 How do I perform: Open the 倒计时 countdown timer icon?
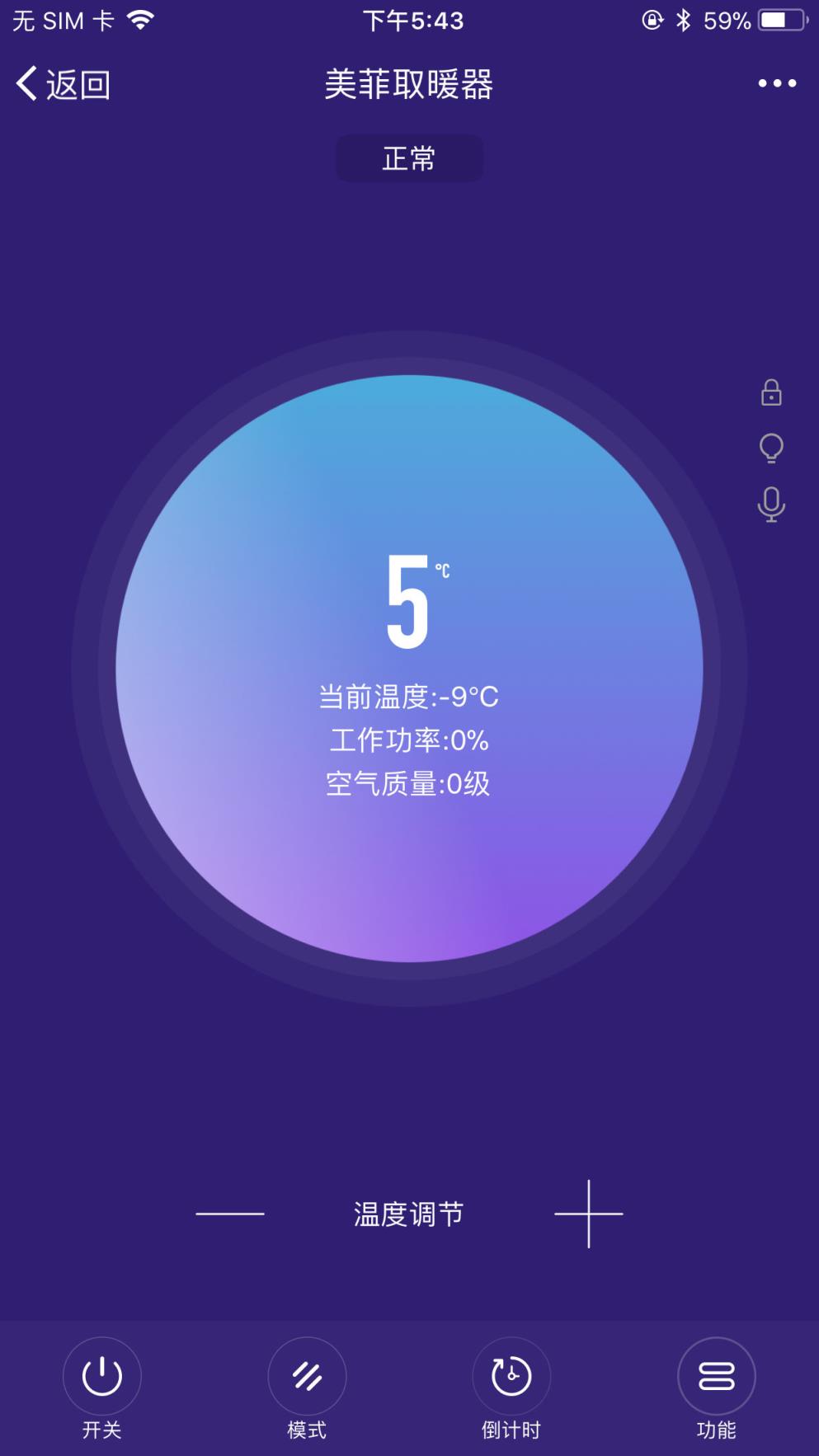(511, 1375)
